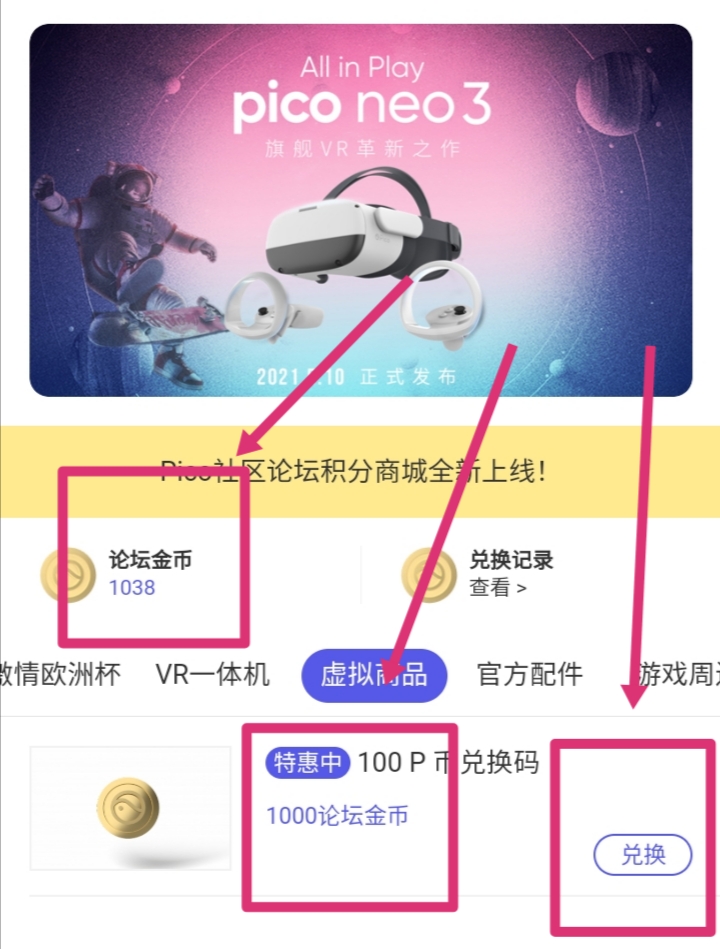Select the VR一体机 category tab
The width and height of the screenshot is (720, 949).
pos(212,674)
